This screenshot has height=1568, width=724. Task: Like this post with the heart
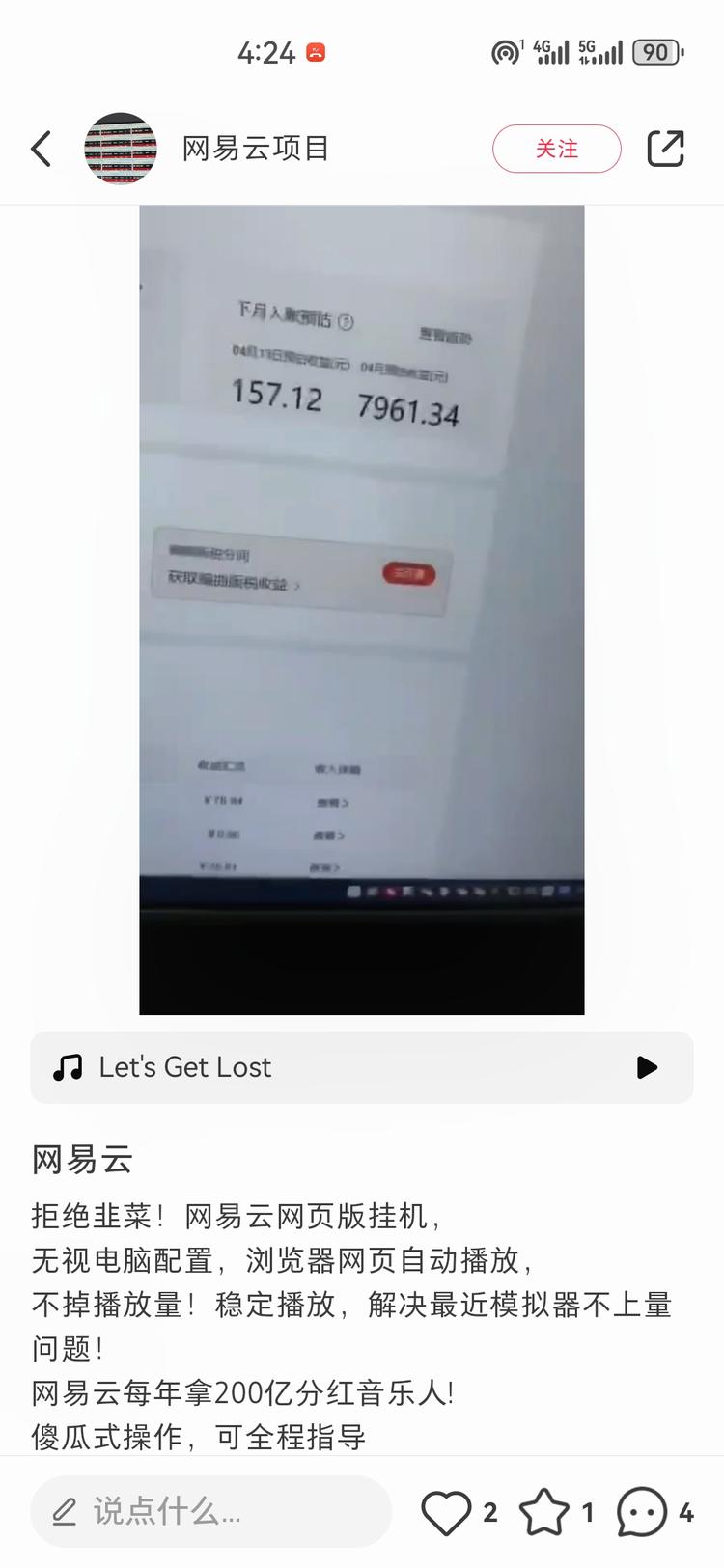point(446,1512)
